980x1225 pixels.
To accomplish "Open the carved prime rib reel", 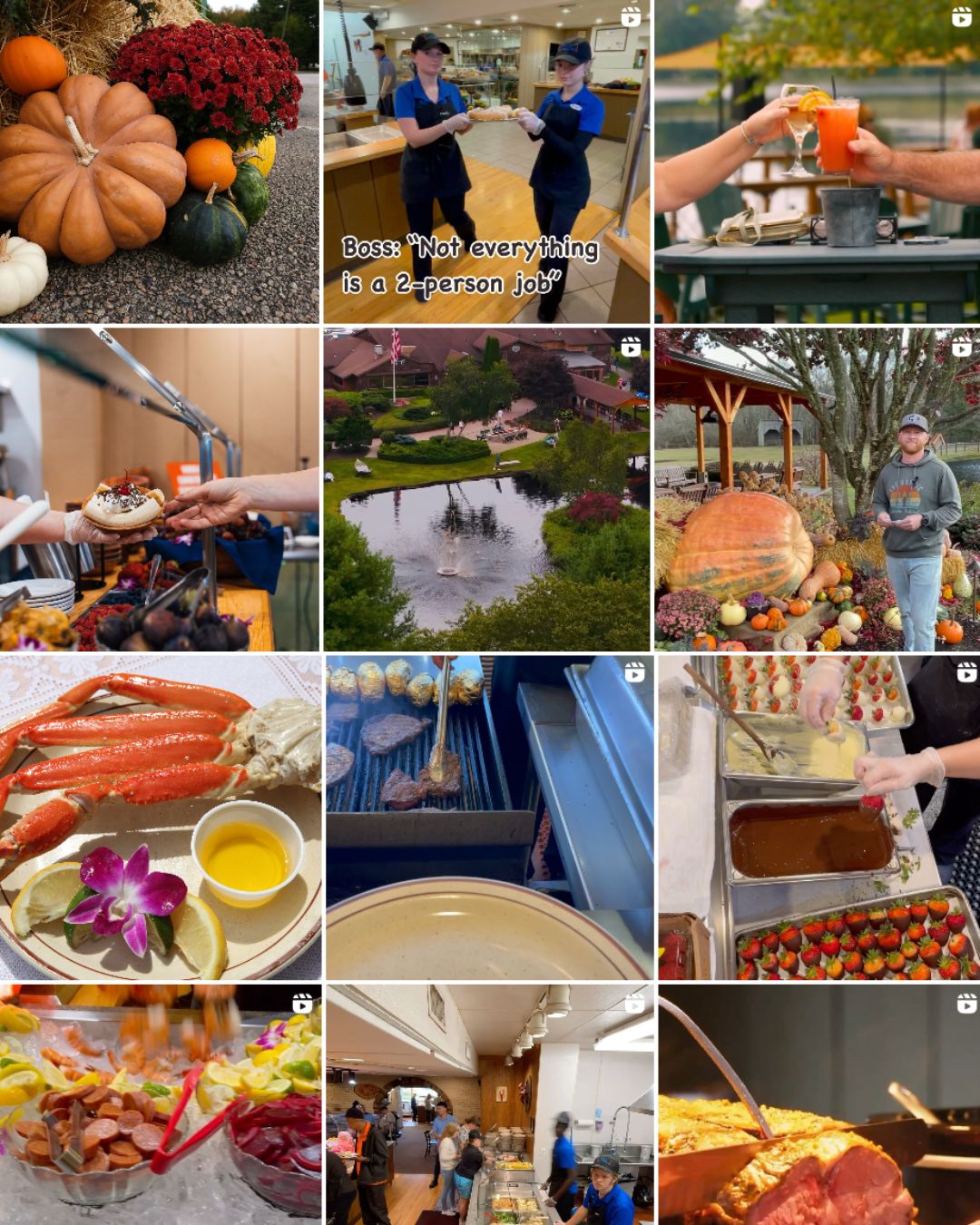I will 817,1105.
